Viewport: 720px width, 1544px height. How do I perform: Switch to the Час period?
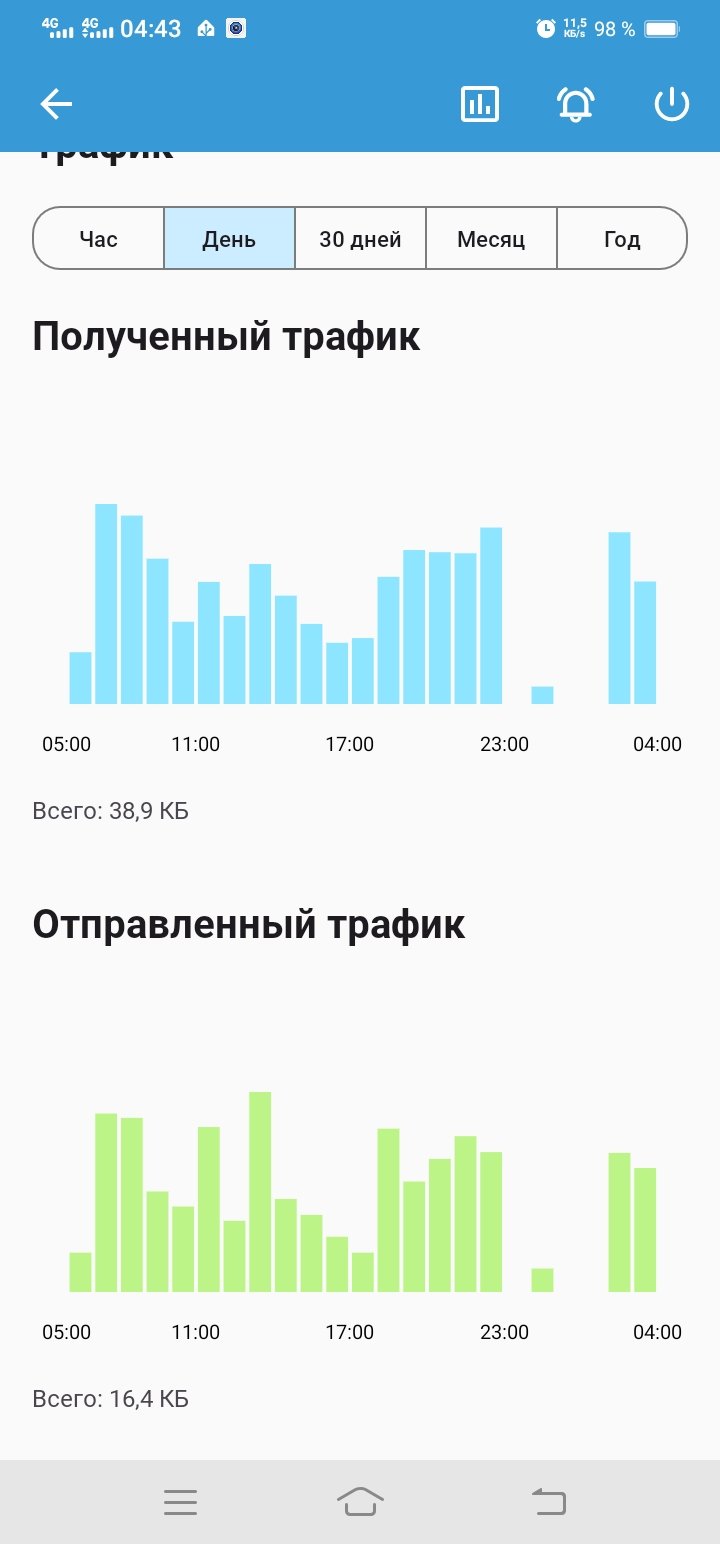pyautogui.click(x=99, y=239)
